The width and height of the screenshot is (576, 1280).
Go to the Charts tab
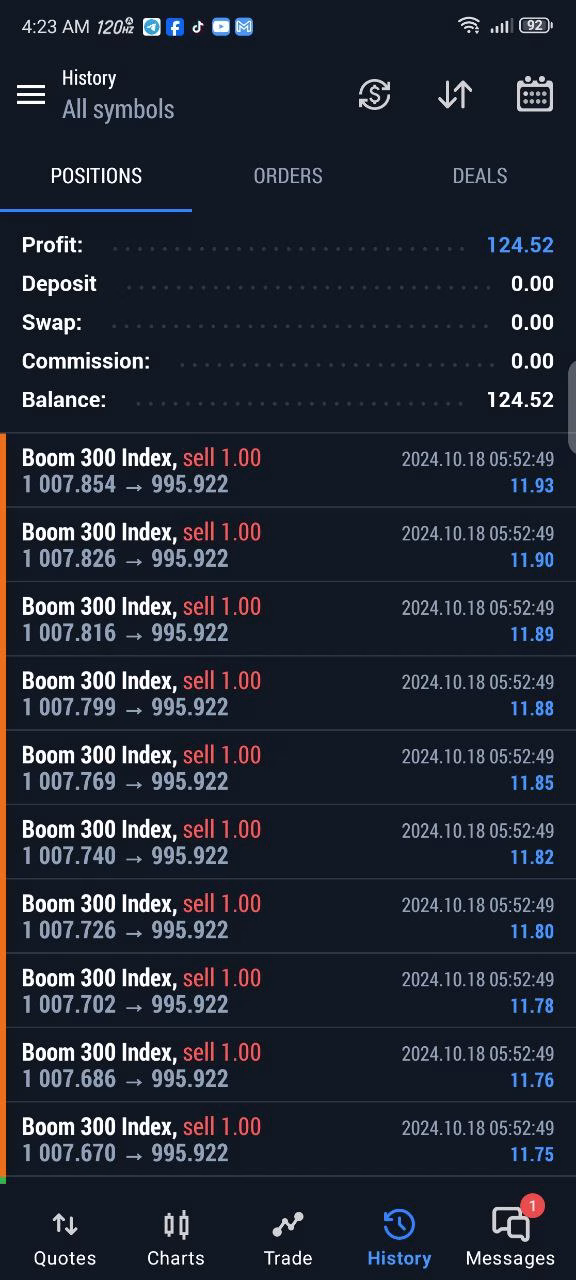[x=176, y=1238]
